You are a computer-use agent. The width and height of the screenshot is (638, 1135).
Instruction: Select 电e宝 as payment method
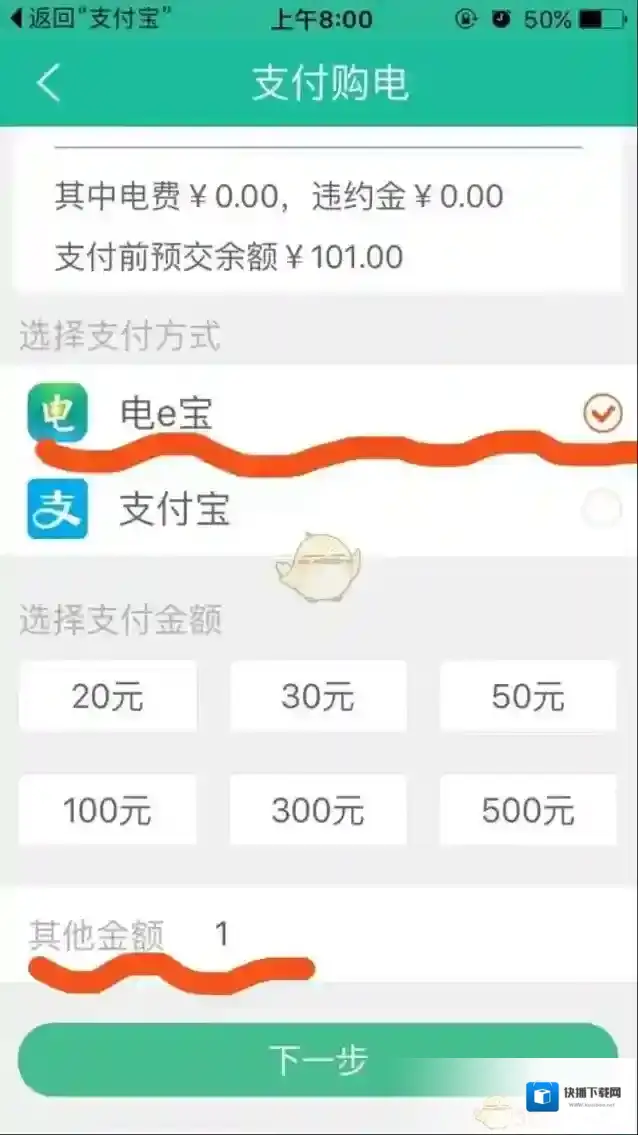click(318, 414)
